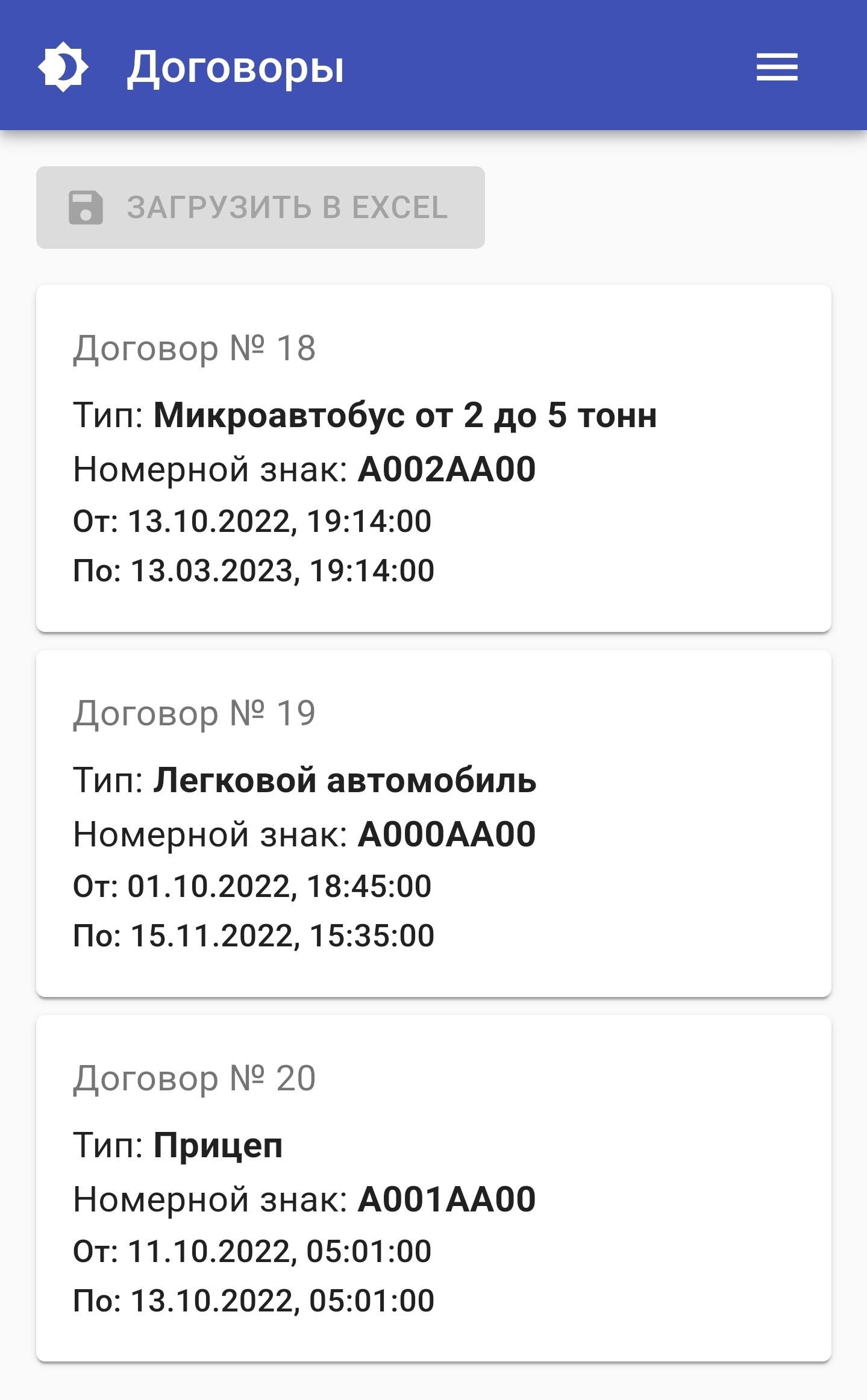Open the hamburger navigation menu
867x1400 pixels.
coord(777,66)
